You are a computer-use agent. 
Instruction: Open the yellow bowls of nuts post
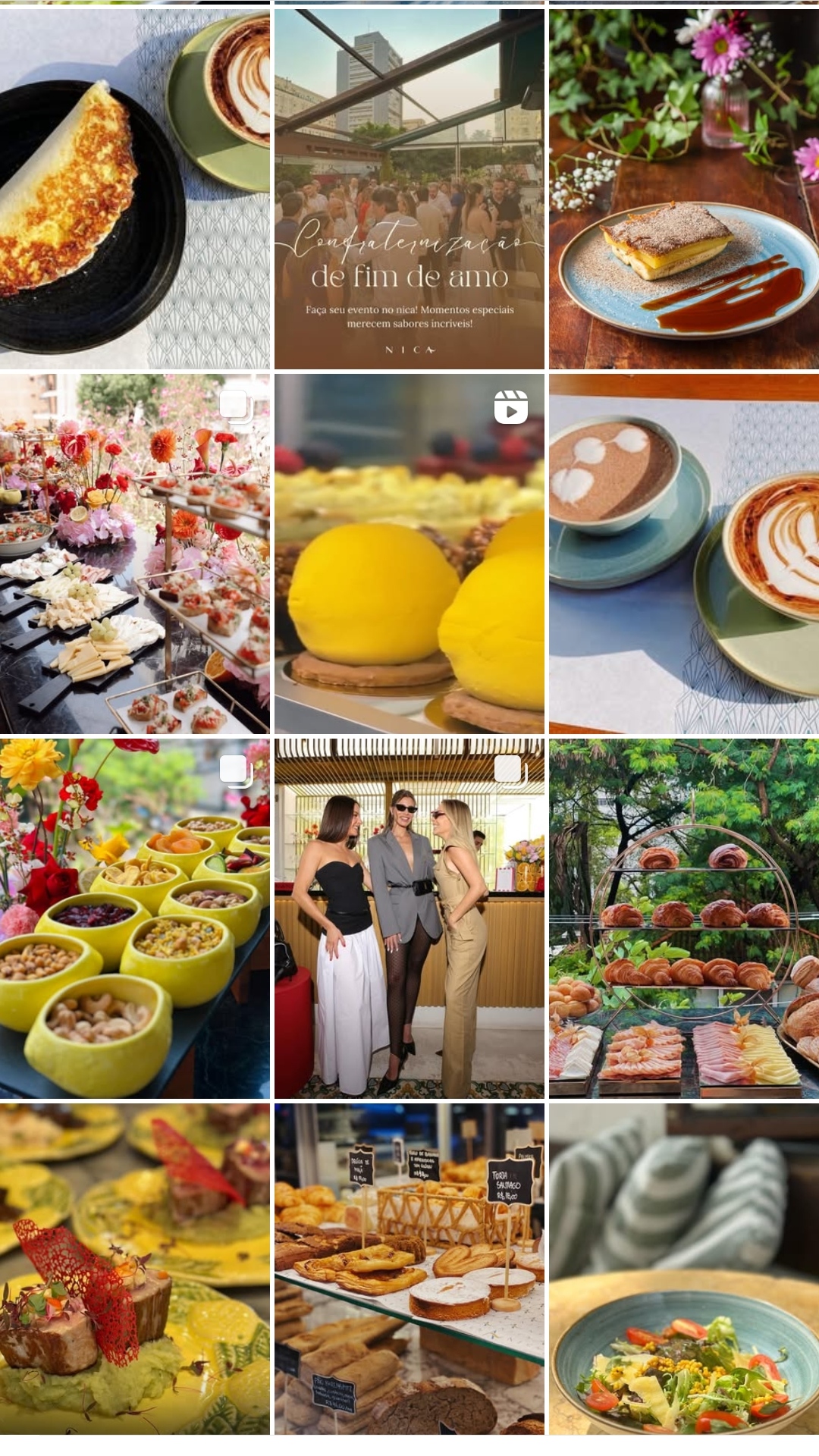click(134, 918)
